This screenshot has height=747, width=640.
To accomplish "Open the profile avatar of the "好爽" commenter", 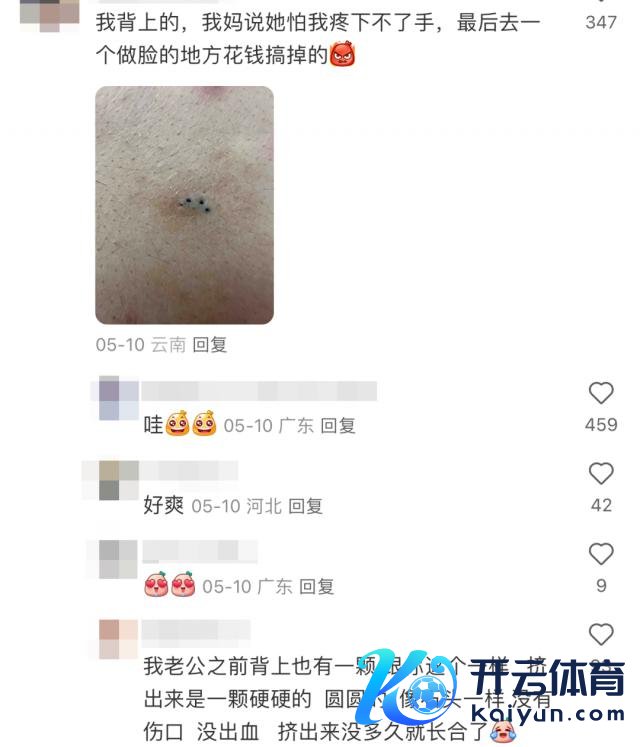I will point(116,479).
